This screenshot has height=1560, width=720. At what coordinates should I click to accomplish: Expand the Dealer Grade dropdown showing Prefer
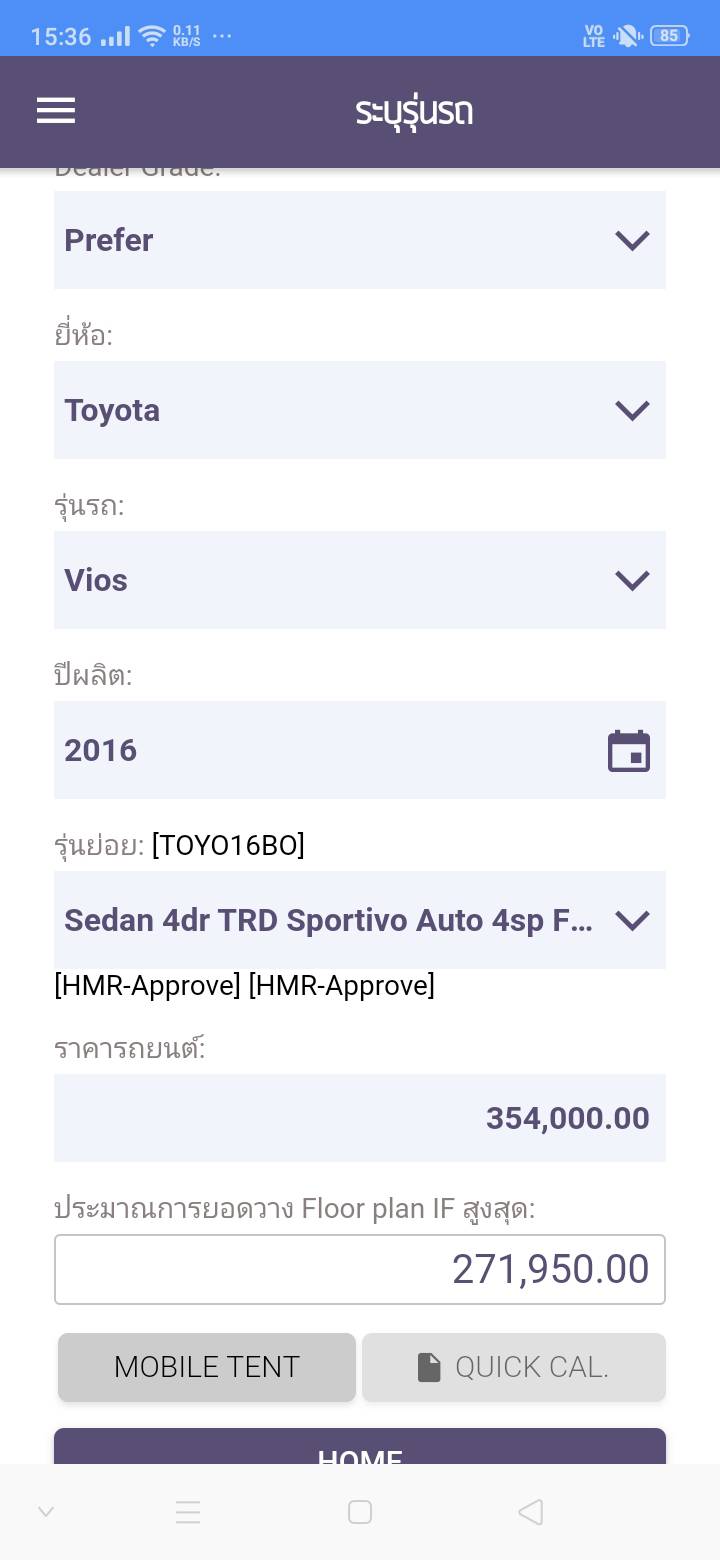click(360, 240)
